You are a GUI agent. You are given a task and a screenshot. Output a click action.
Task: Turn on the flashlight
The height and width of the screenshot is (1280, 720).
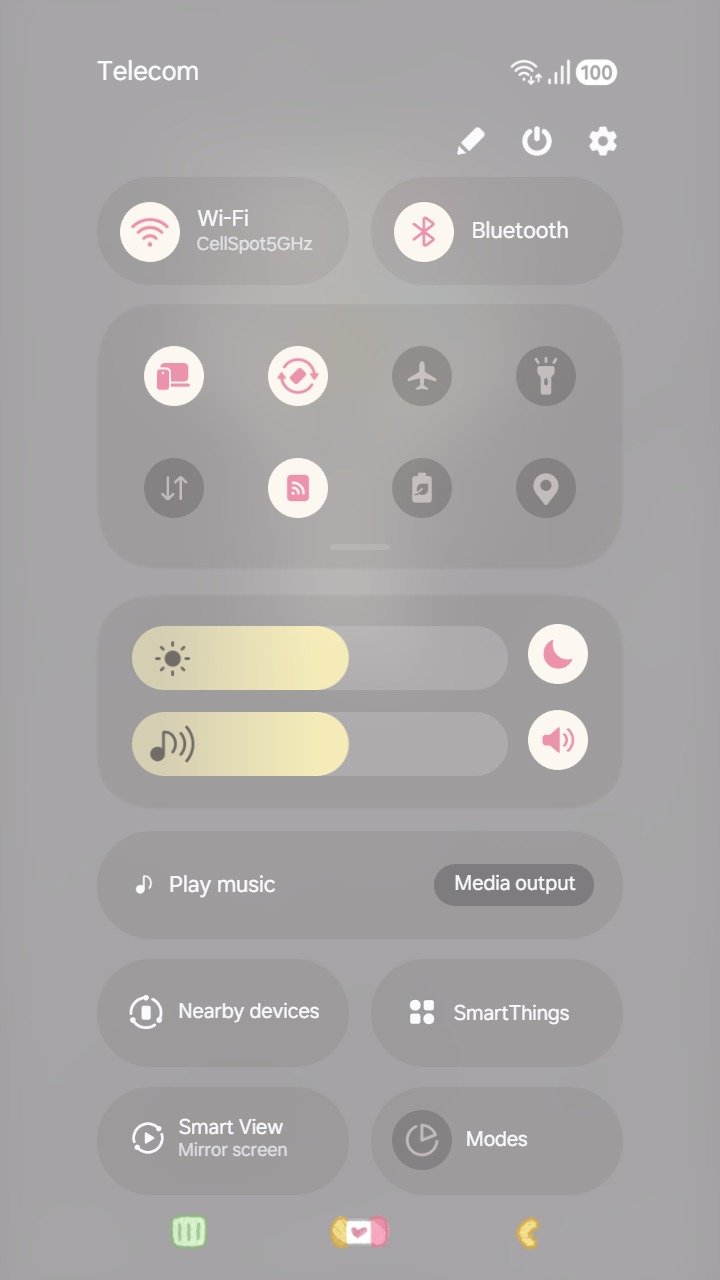(546, 376)
